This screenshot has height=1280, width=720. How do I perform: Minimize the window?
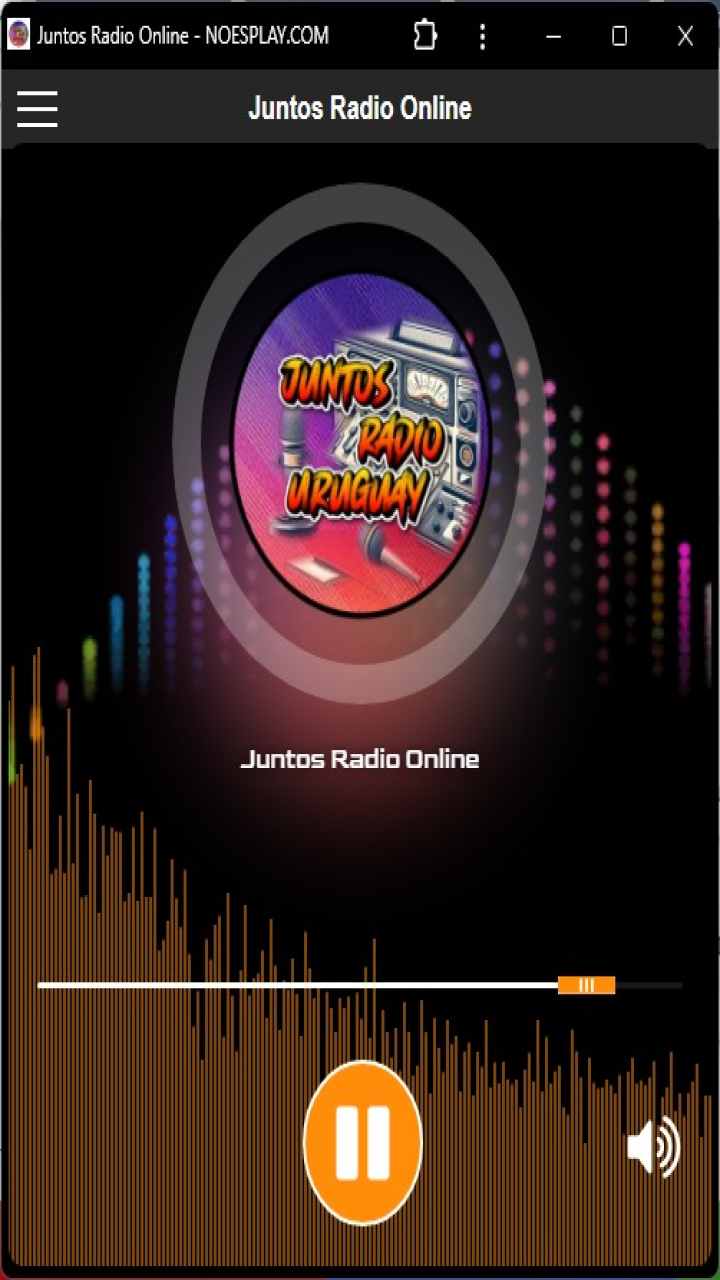pos(553,36)
